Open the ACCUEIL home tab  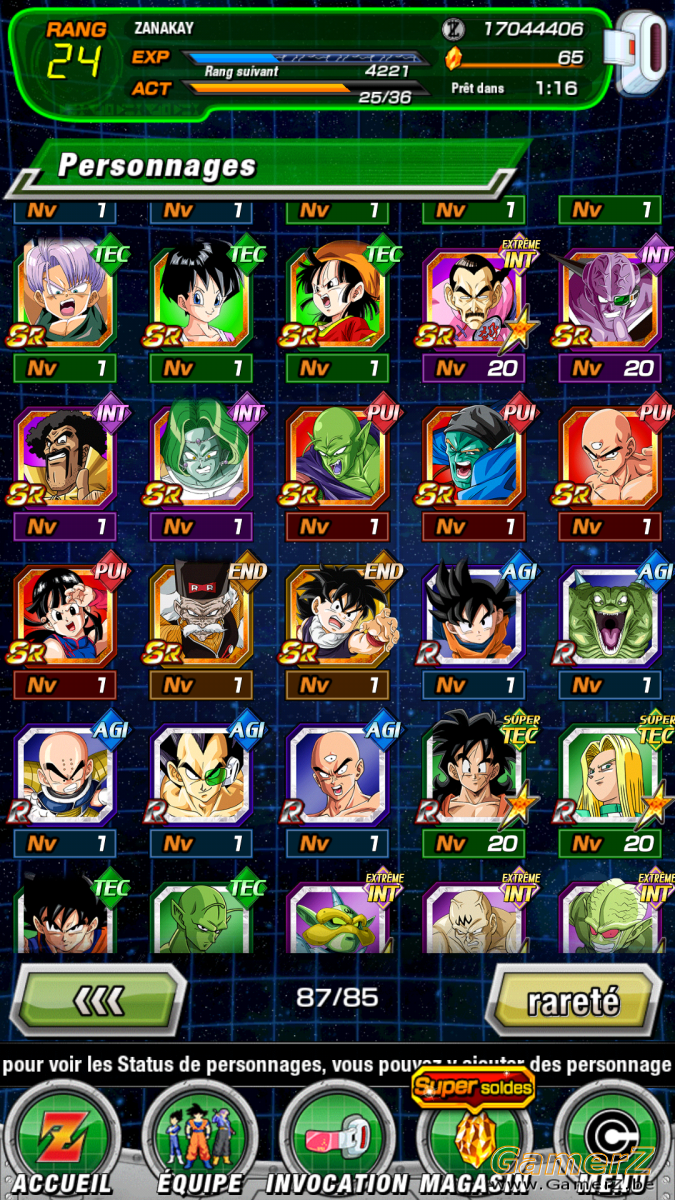pyautogui.click(x=61, y=1142)
